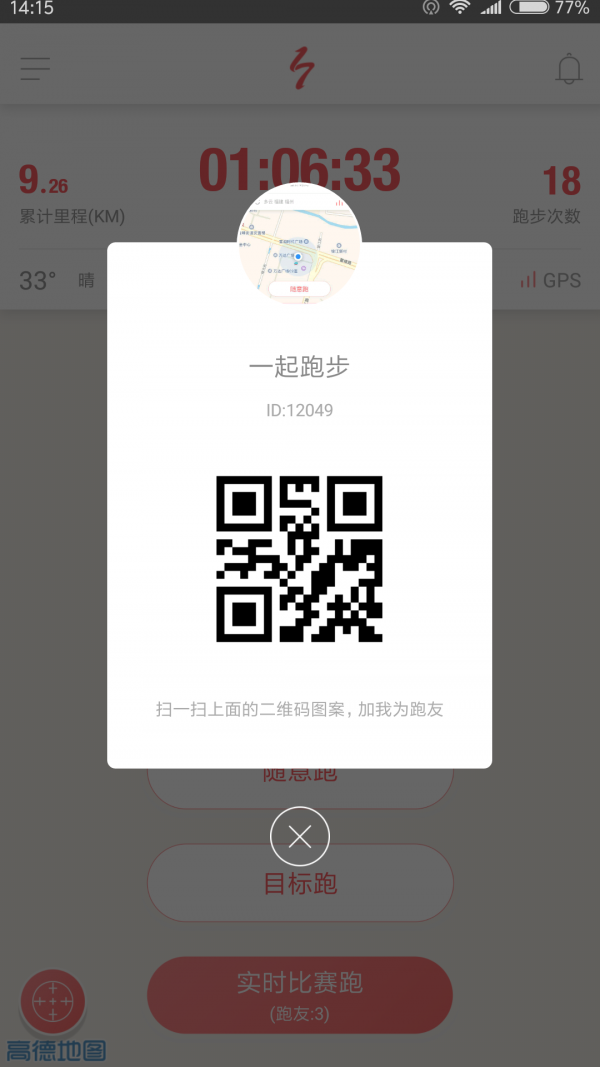Start 目标跑 target run

point(300,883)
